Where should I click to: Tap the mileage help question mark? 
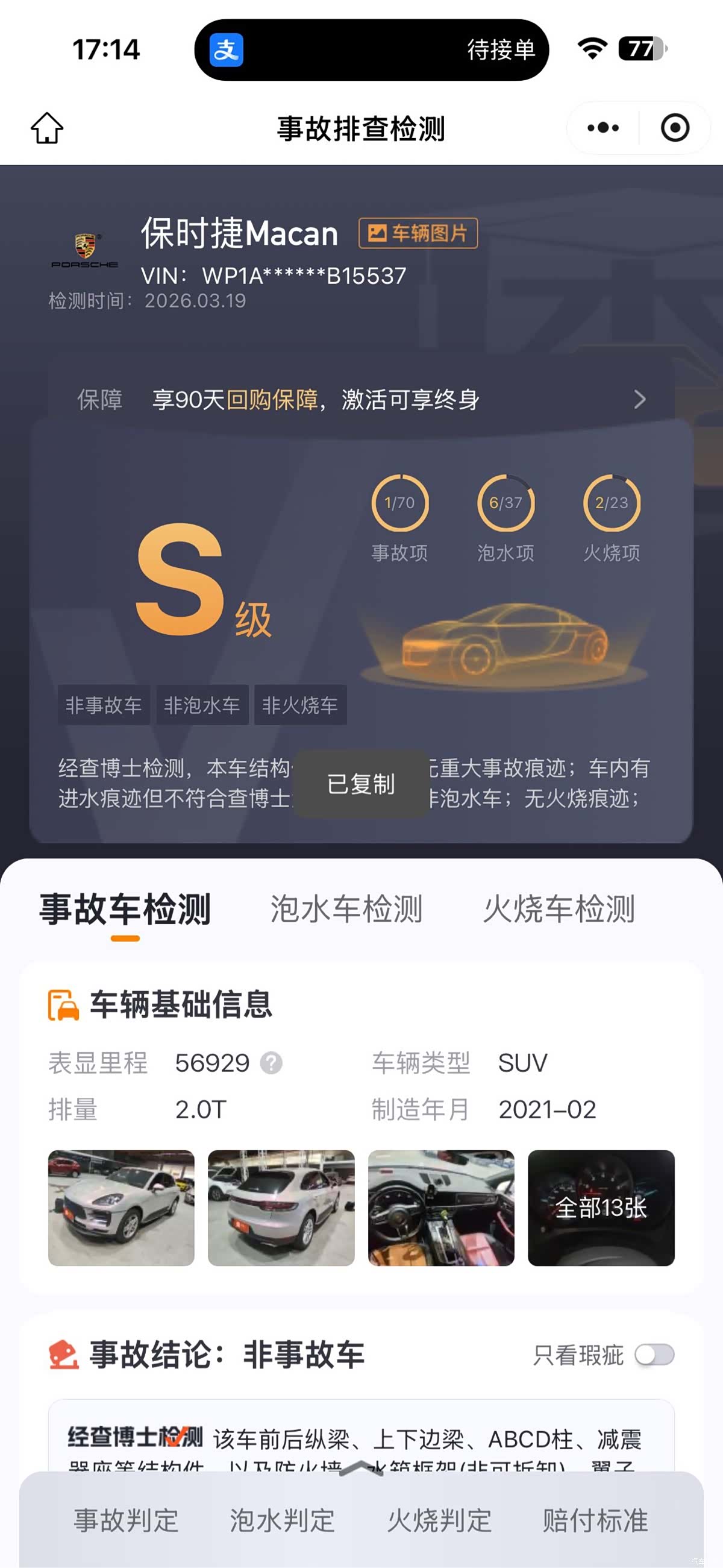click(271, 1063)
